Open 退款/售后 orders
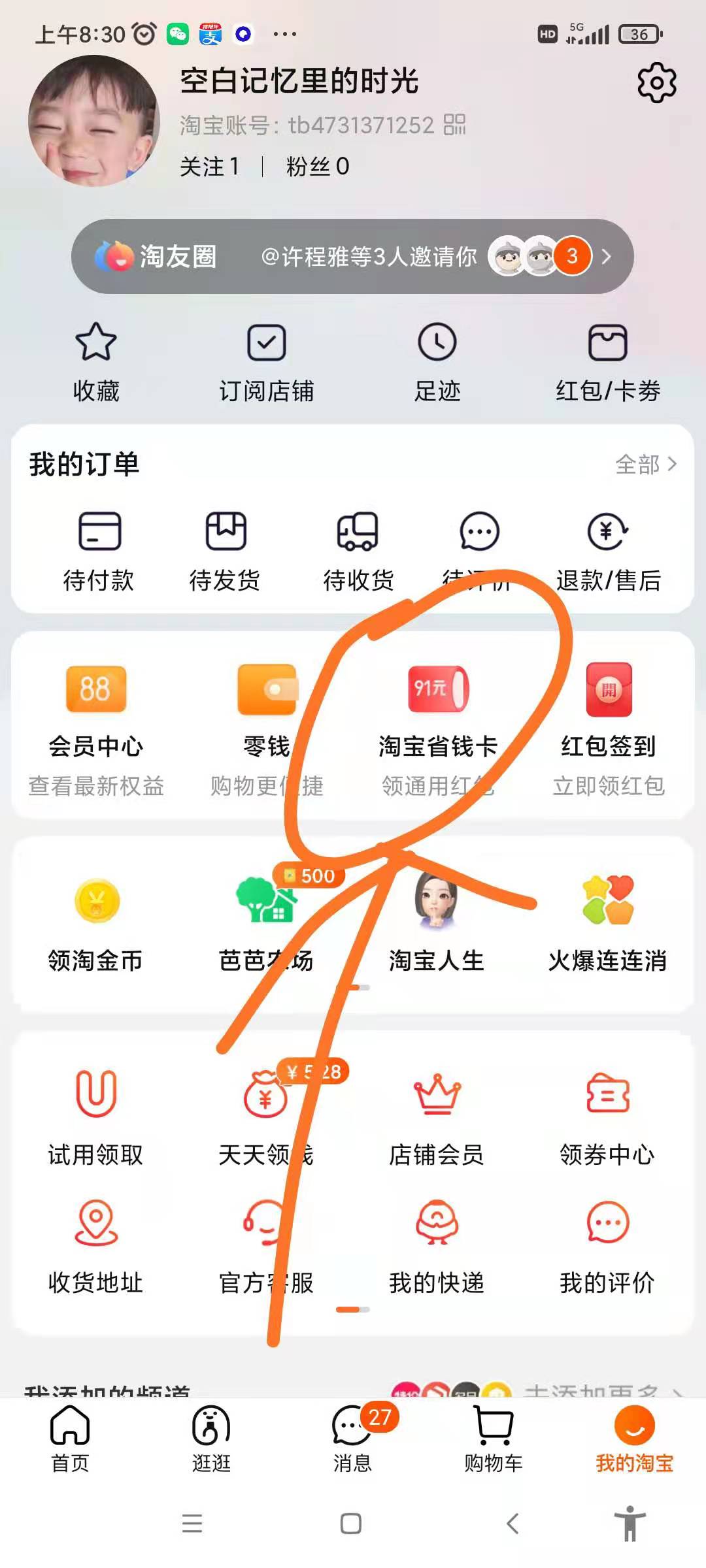The height and width of the screenshot is (1568, 706). coord(608,551)
